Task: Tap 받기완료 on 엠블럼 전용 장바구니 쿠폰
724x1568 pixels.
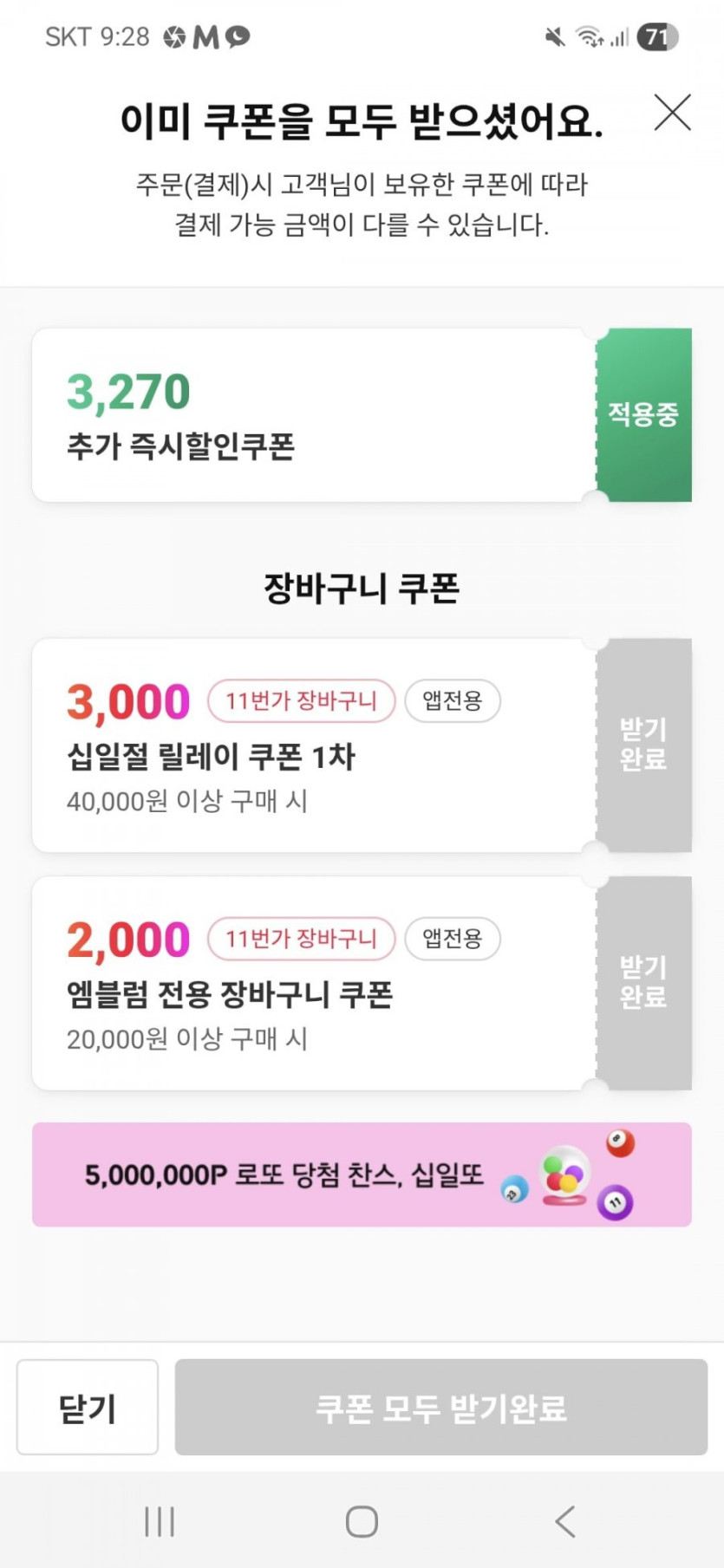Action: (x=643, y=982)
